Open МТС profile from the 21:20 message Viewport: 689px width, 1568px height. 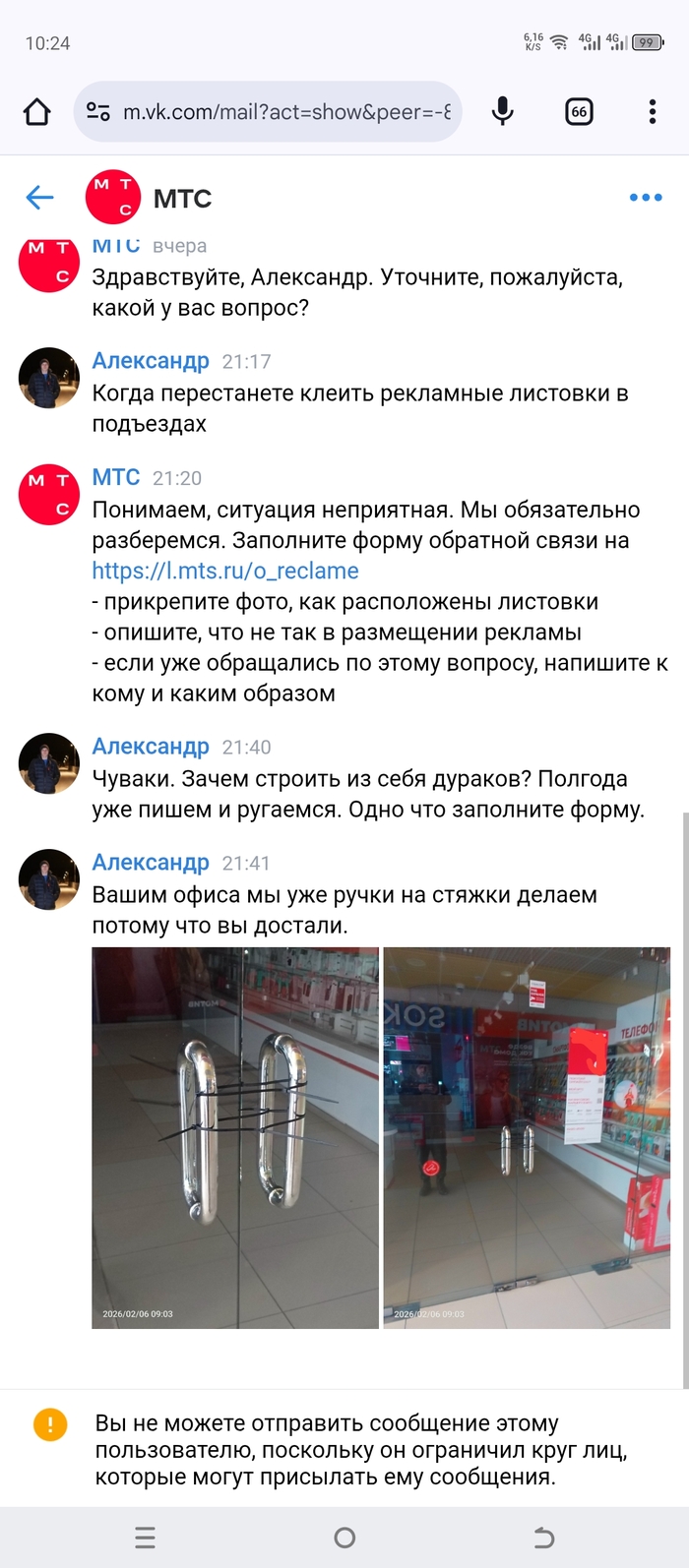point(116,477)
